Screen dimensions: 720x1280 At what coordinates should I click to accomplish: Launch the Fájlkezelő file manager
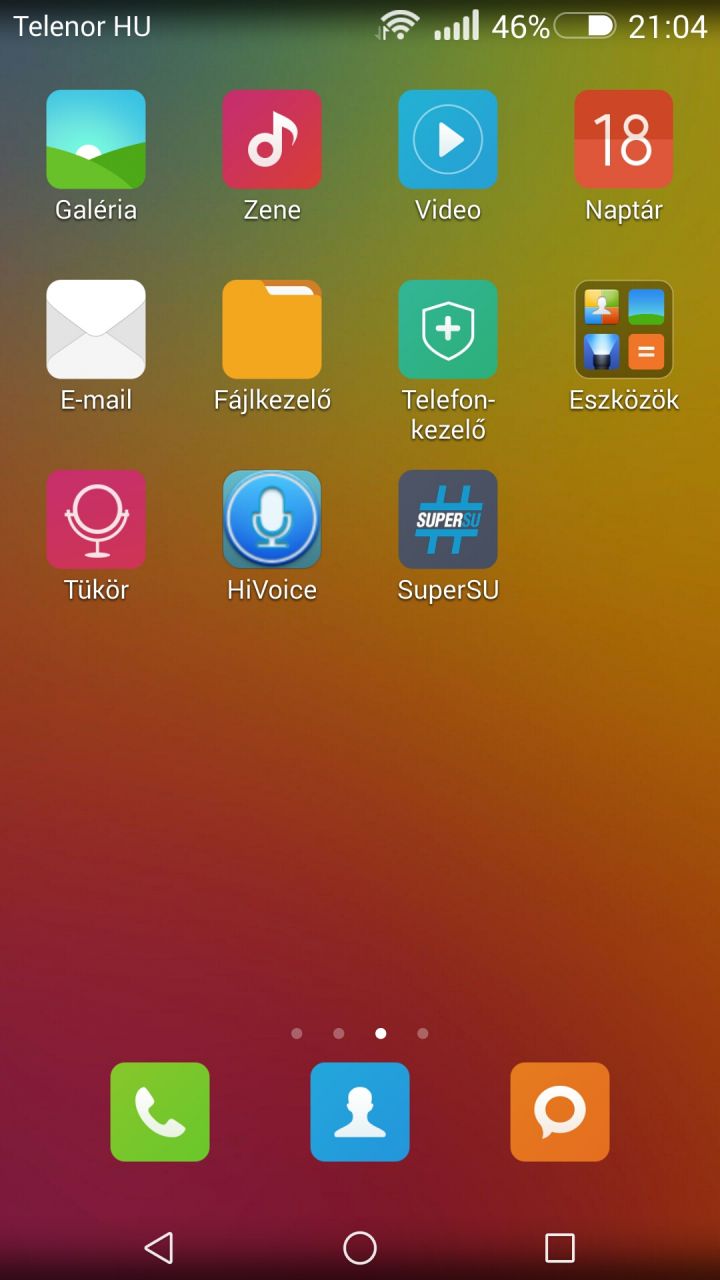[272, 330]
